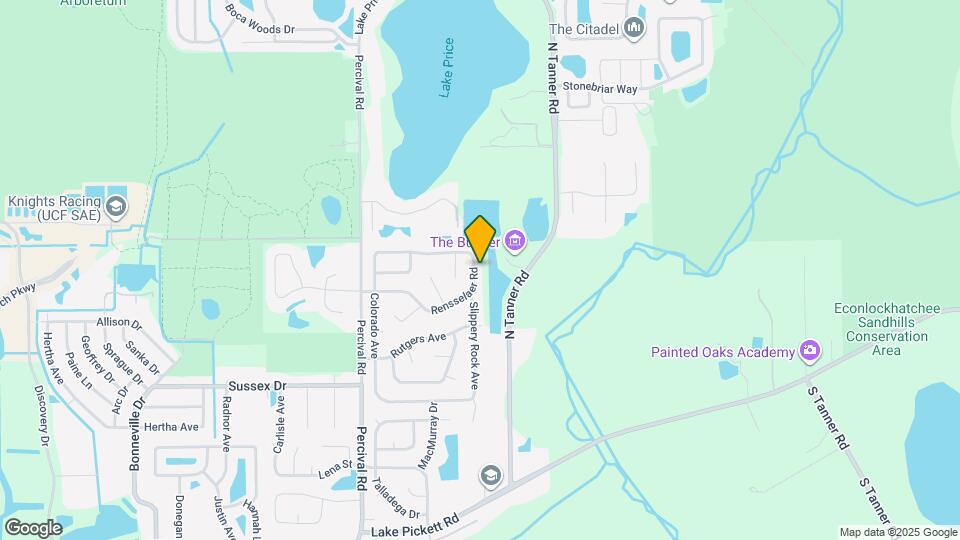Open The Citadel place marker

point(633,29)
